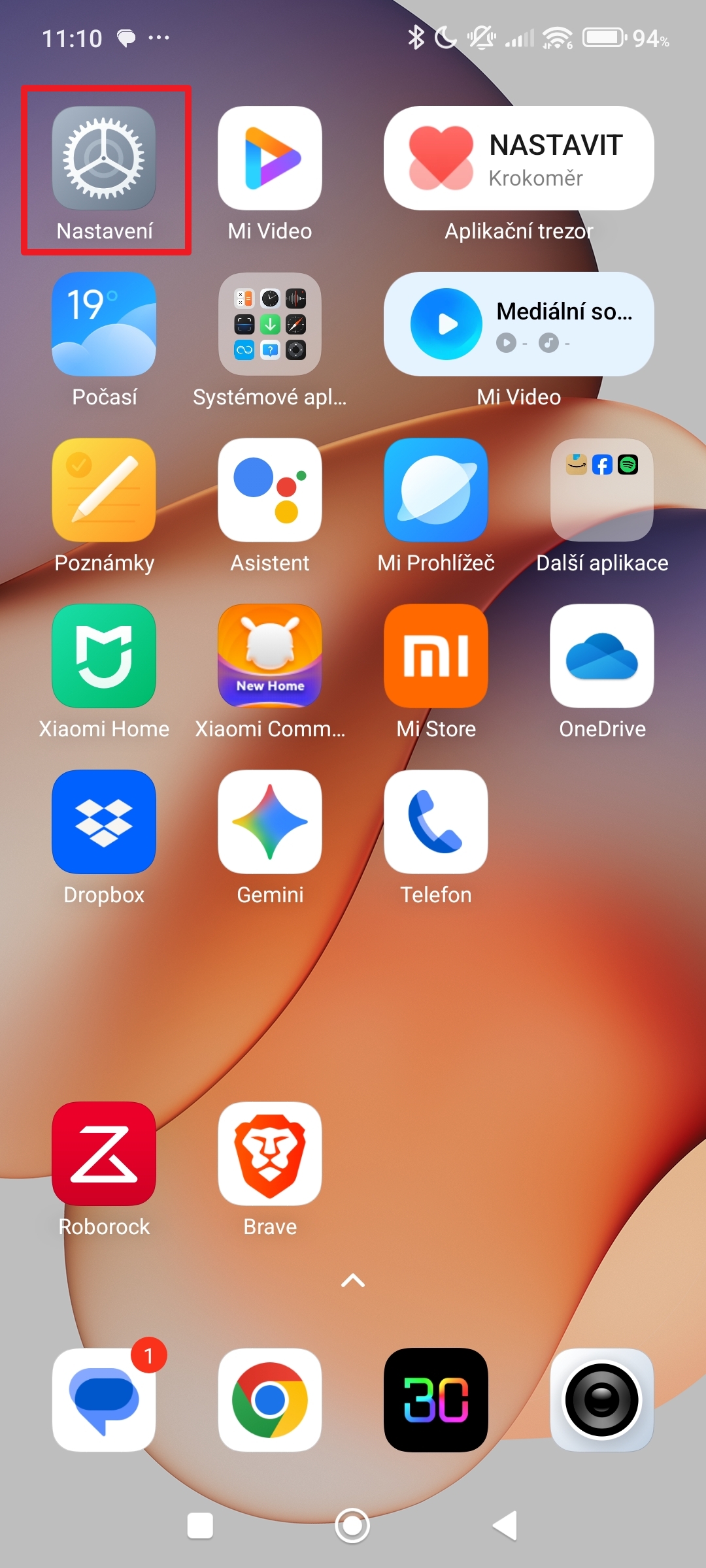
Task: Open the Brave browser
Action: click(x=270, y=1154)
